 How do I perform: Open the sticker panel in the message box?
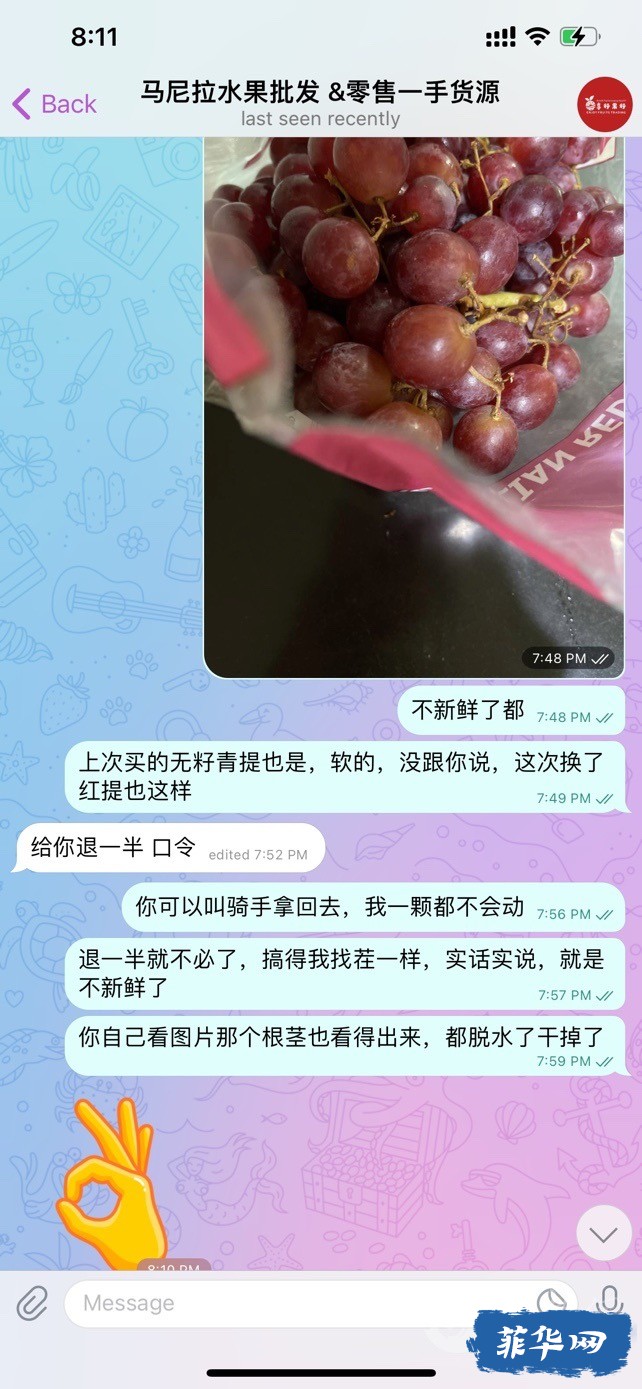pos(551,1301)
